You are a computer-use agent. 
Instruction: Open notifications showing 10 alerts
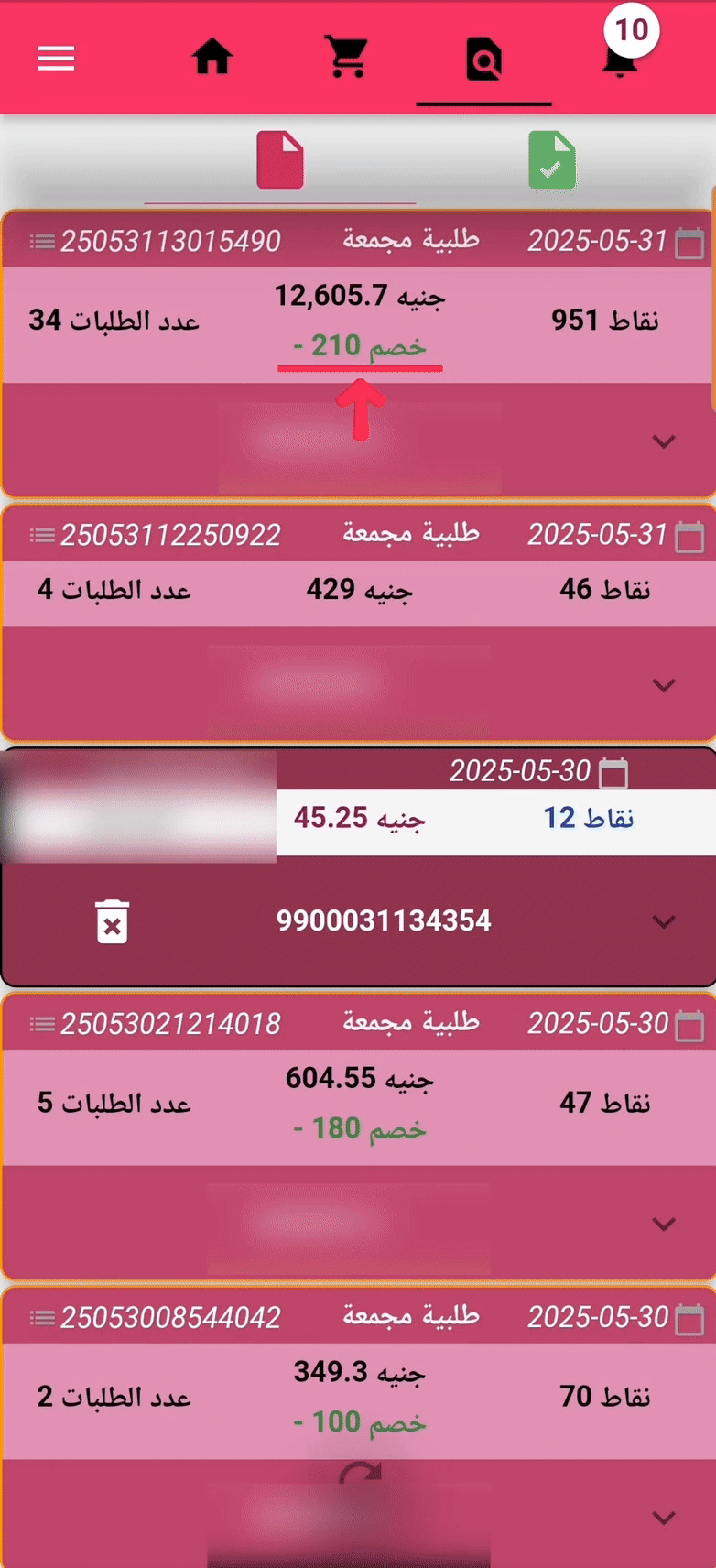(621, 57)
